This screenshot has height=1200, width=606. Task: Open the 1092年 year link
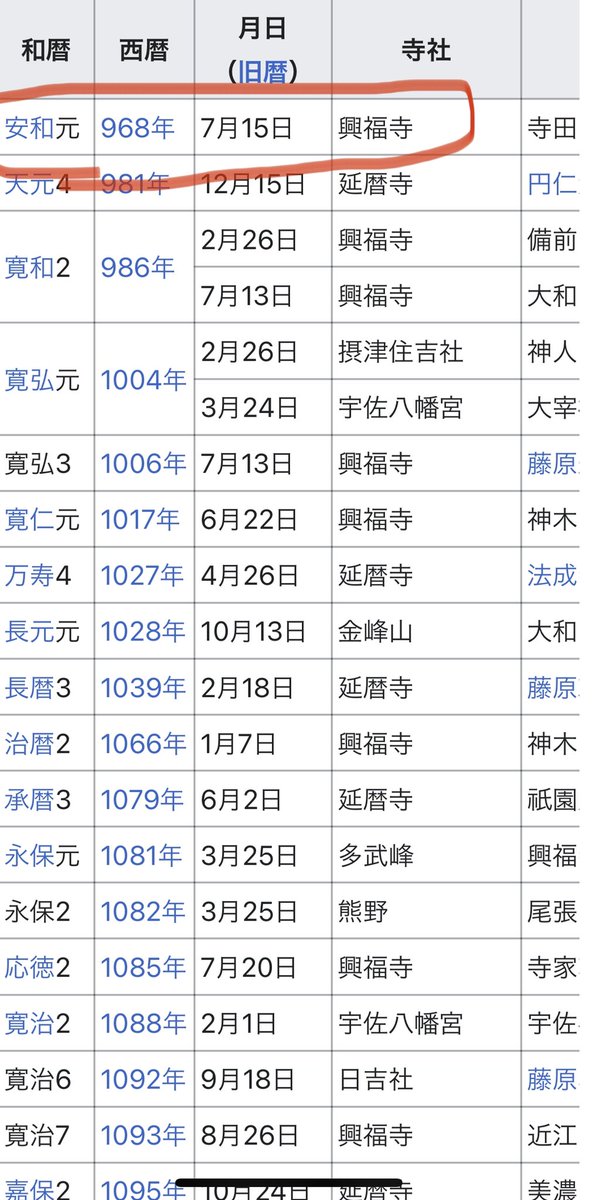(143, 1080)
